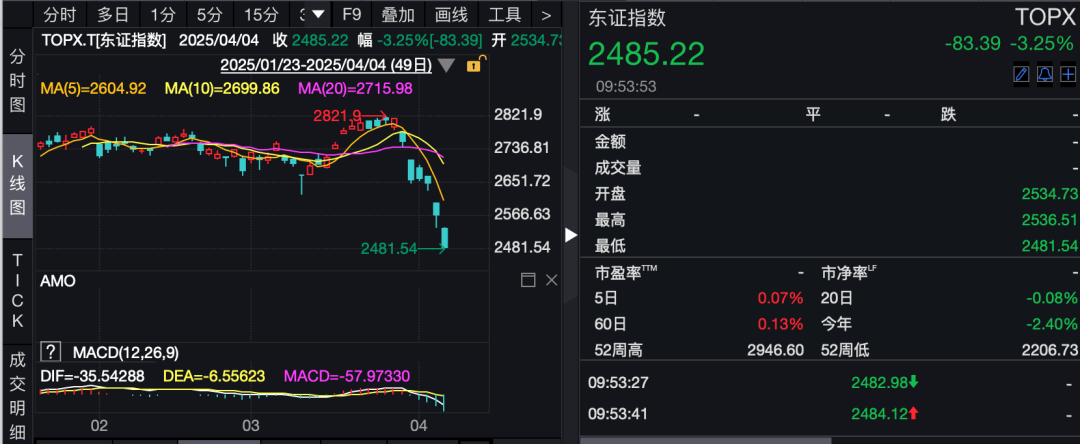1080x444 pixels.
Task: Open the TICK side tab
Action: (x=17, y=290)
